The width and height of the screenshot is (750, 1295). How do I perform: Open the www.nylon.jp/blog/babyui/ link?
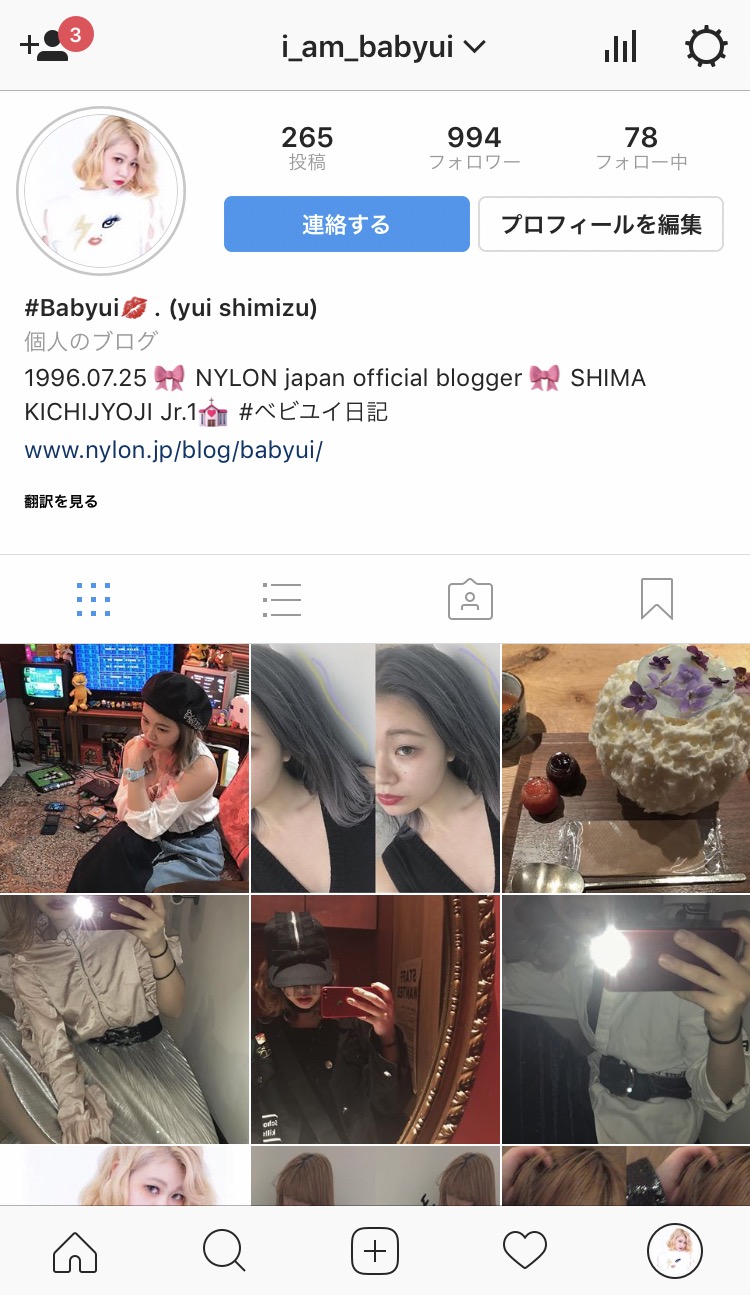(x=173, y=450)
